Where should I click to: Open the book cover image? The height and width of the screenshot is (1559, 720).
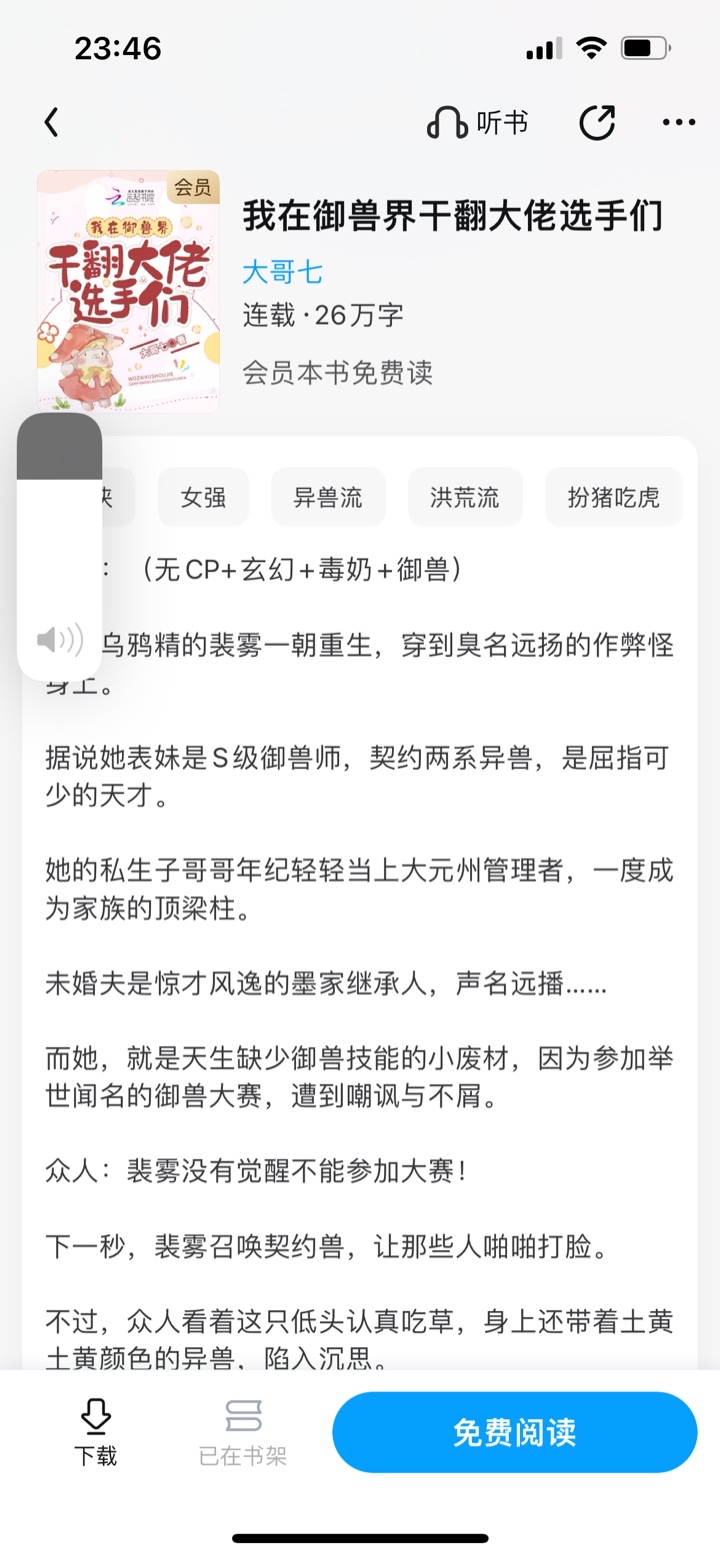pyautogui.click(x=128, y=291)
